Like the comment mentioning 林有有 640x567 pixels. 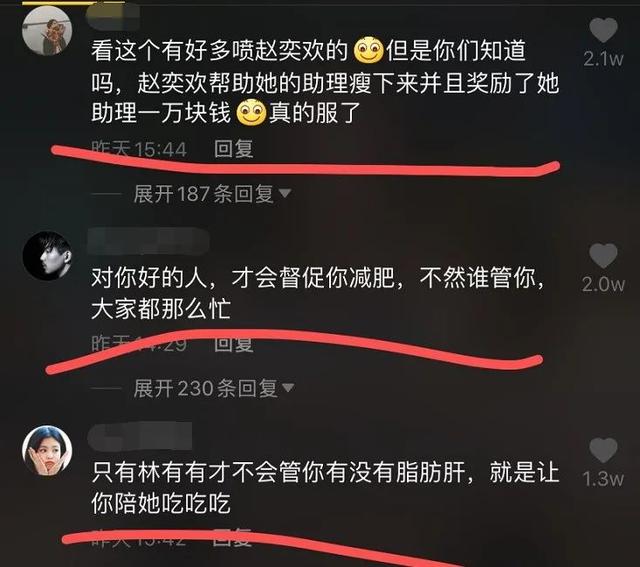(602, 451)
